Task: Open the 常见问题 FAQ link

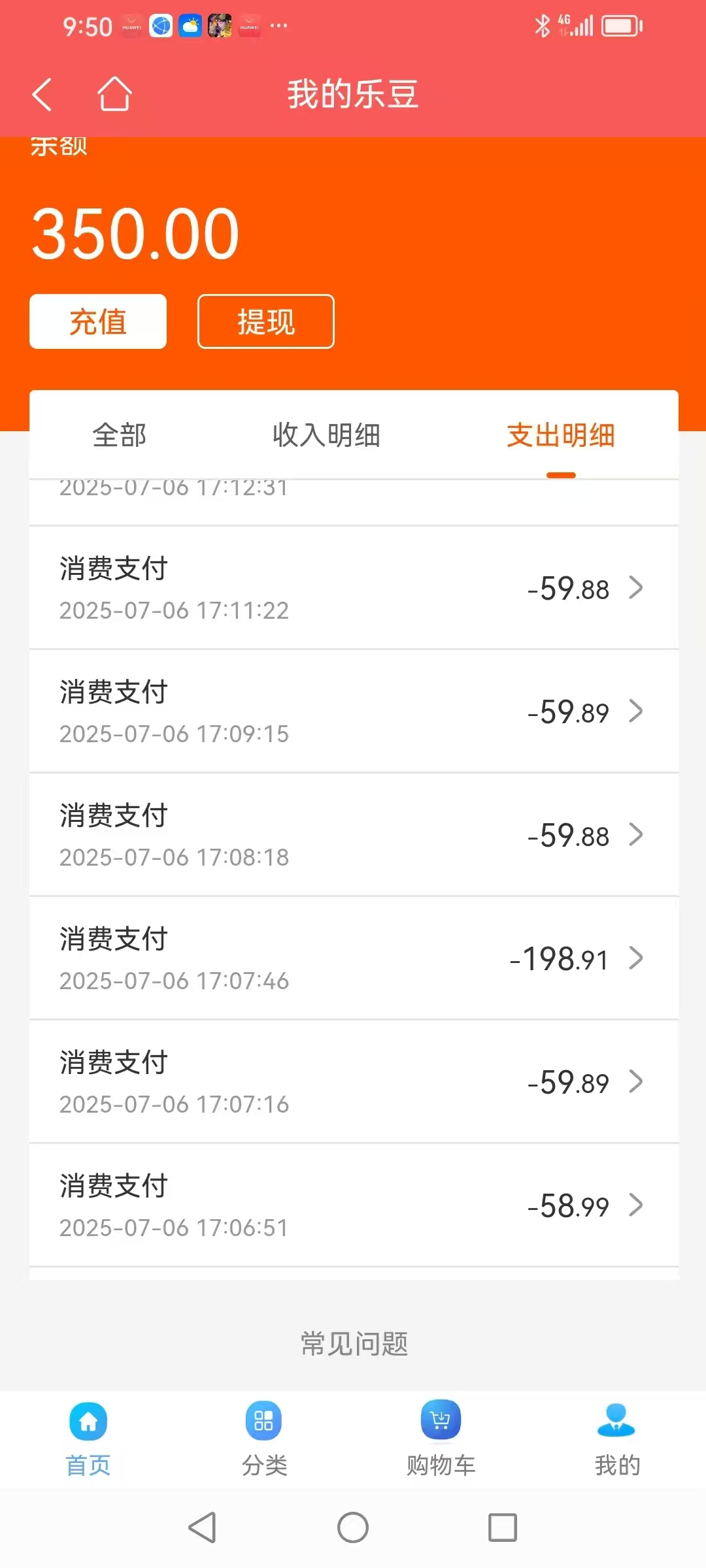Action: point(354,1344)
